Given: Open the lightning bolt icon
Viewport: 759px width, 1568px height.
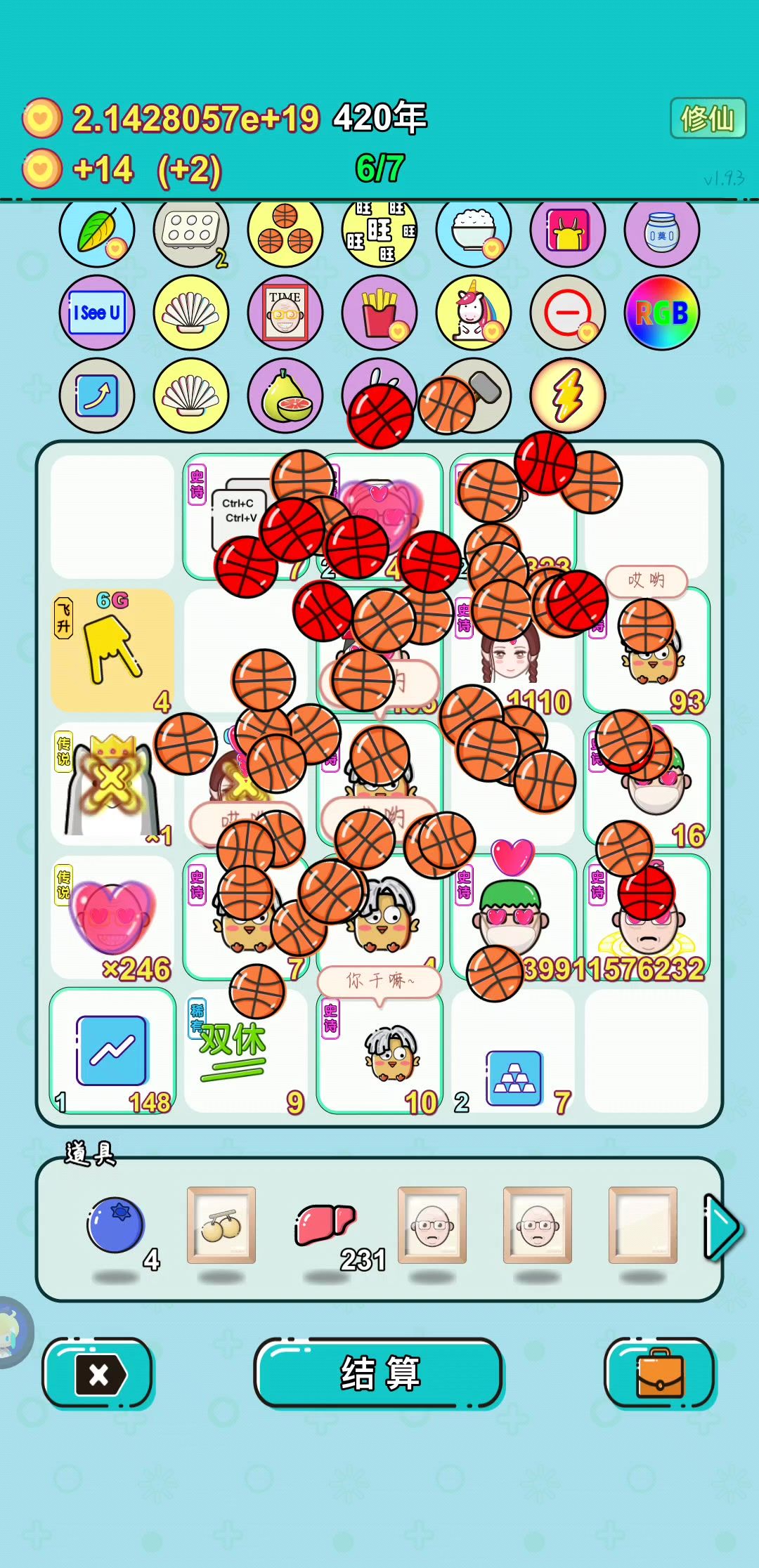Looking at the screenshot, I should point(568,396).
